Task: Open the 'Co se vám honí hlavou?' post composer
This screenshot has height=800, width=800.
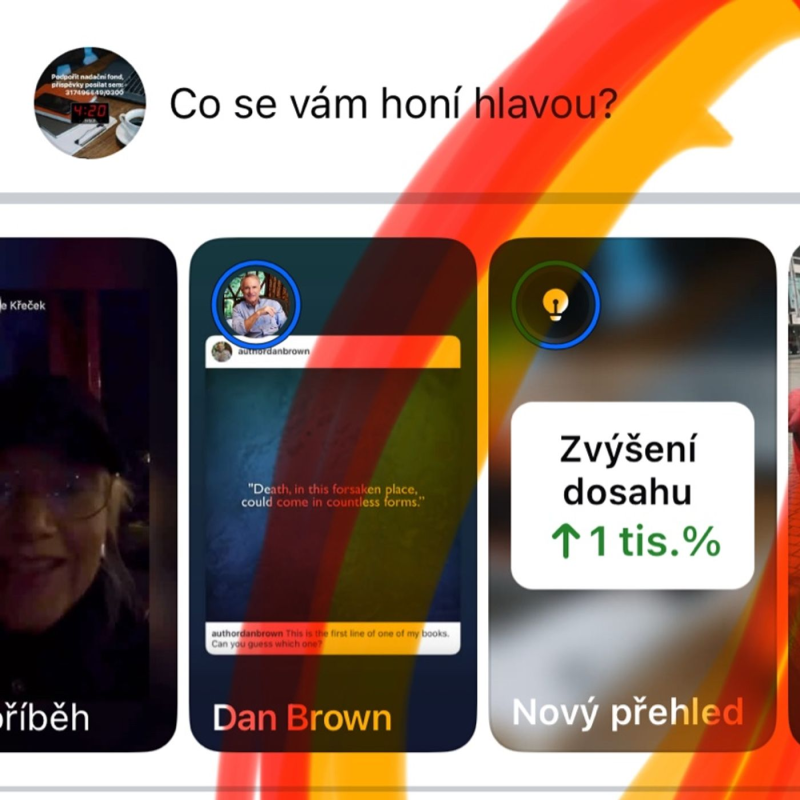Action: 392,104
